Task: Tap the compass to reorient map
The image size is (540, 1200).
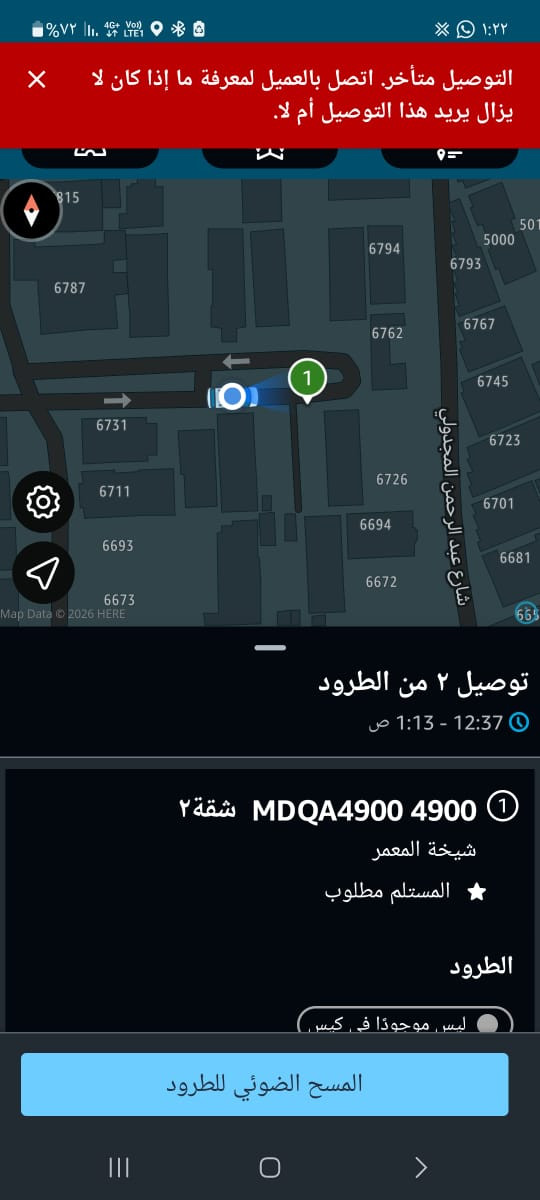Action: pos(32,210)
